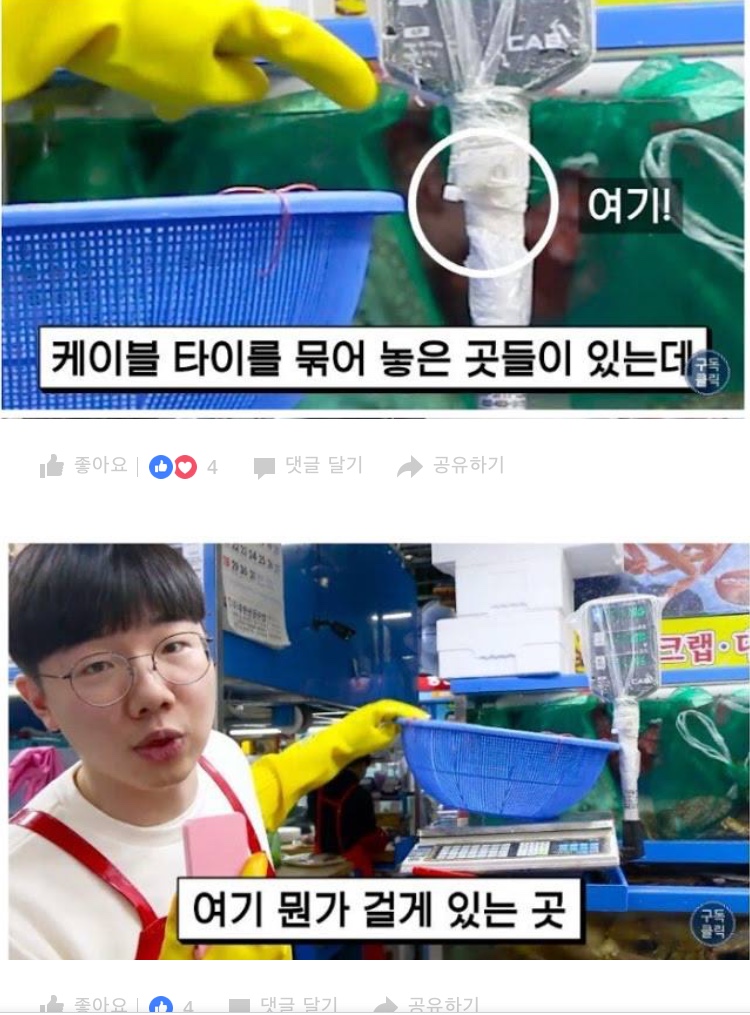Share the first photo via 공유하기

click(451, 466)
